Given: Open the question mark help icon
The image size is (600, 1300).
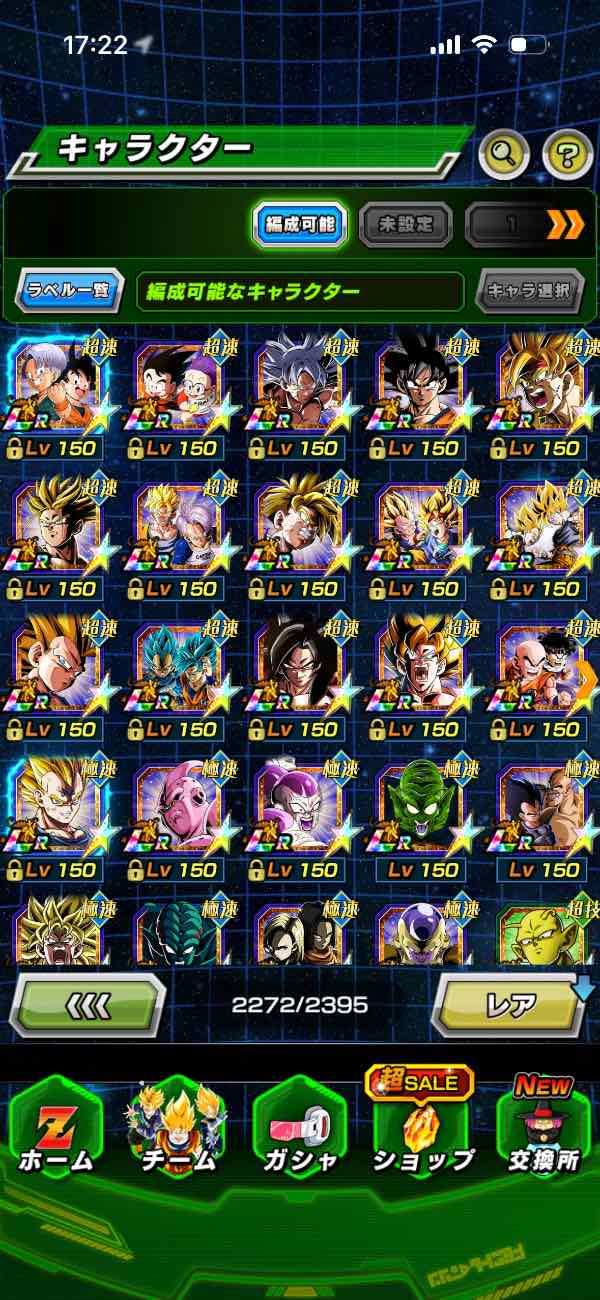Looking at the screenshot, I should (x=567, y=154).
